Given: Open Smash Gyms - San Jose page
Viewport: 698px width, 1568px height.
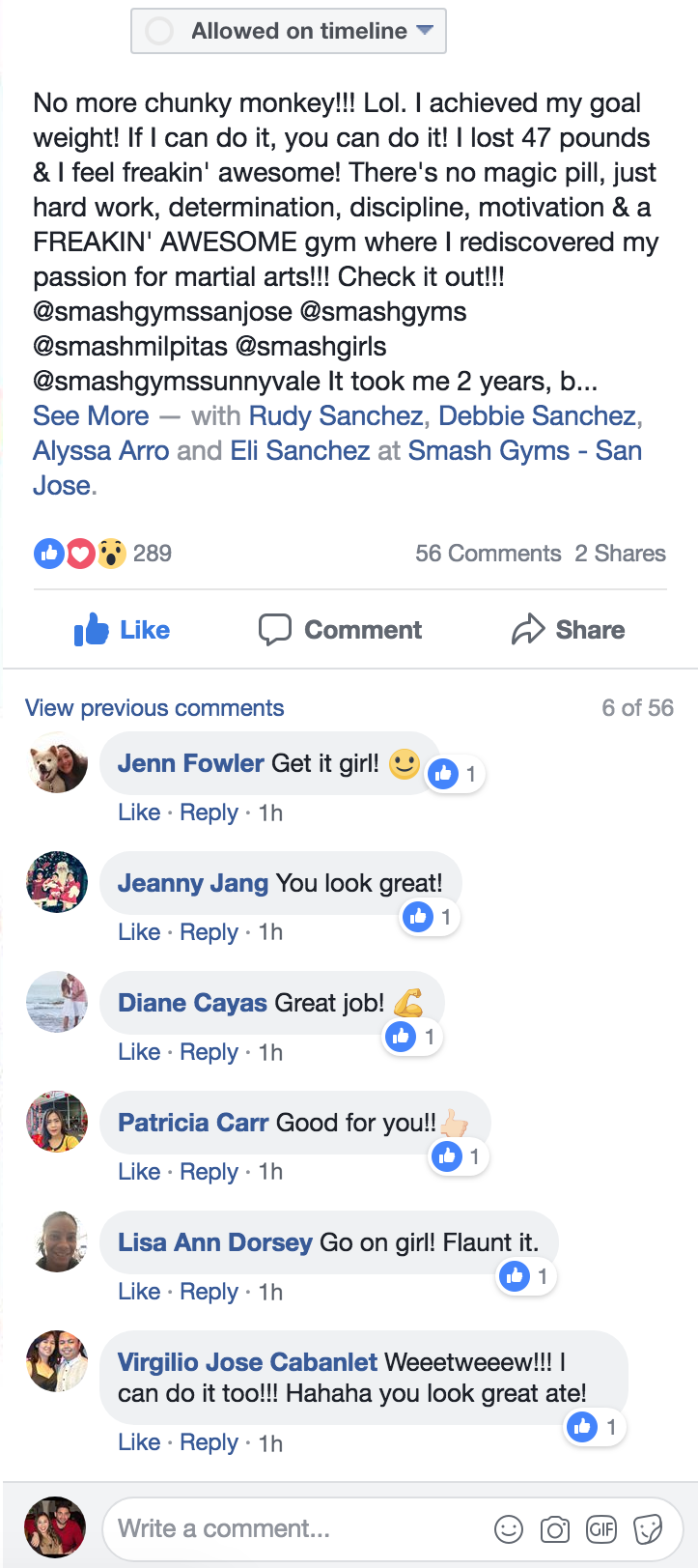Looking at the screenshot, I should click(x=524, y=451).
